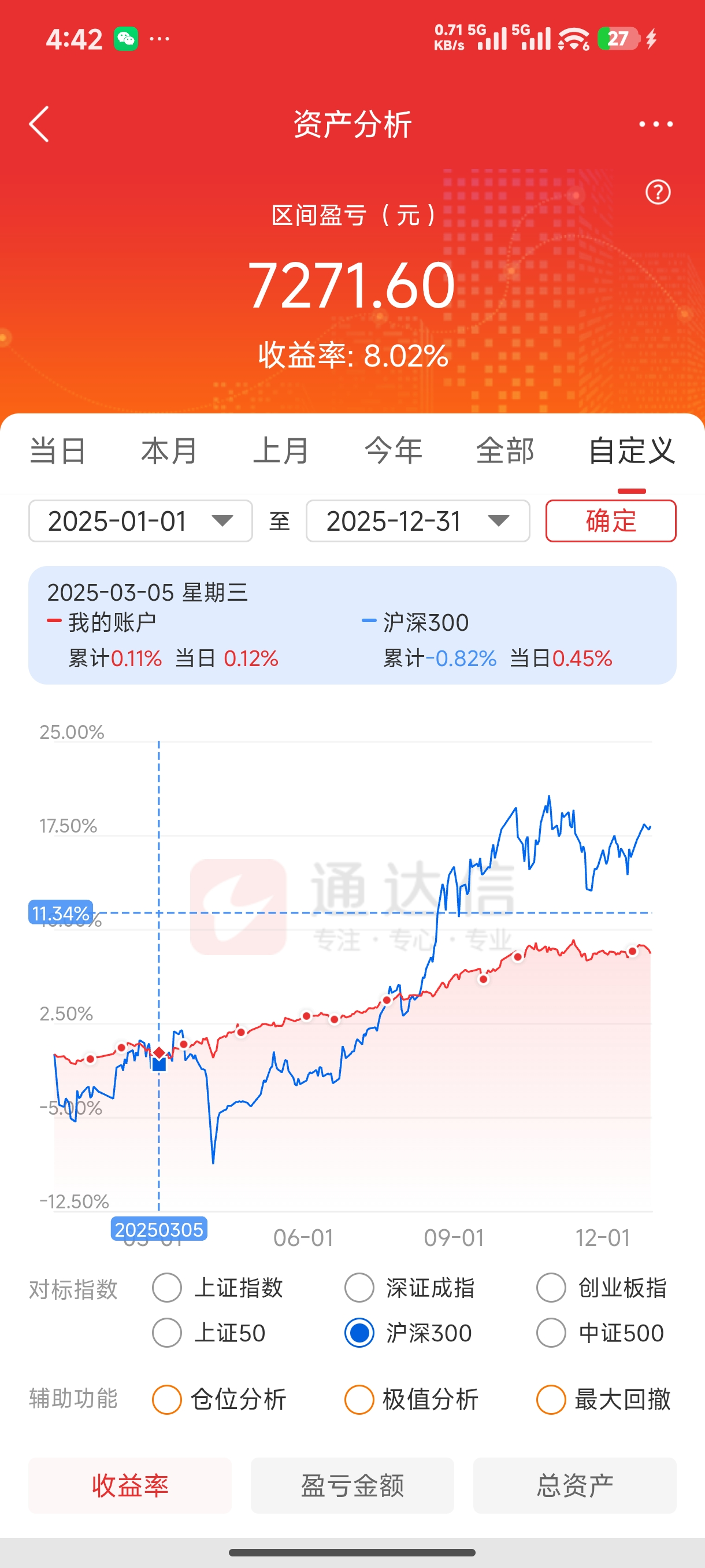
Task: Select 创业板指 as benchmark index
Action: (x=602, y=1288)
